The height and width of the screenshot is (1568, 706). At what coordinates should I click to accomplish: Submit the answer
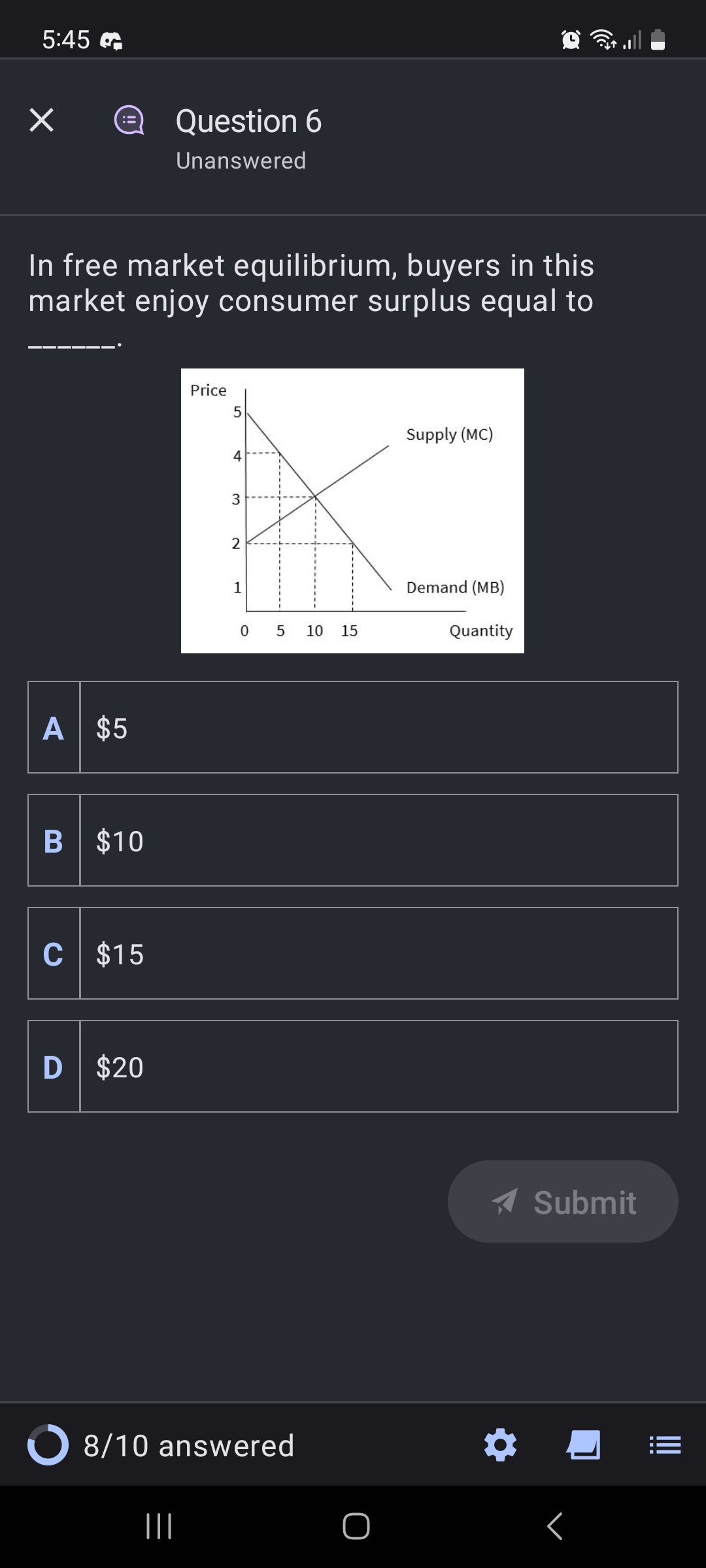pyautogui.click(x=563, y=1201)
